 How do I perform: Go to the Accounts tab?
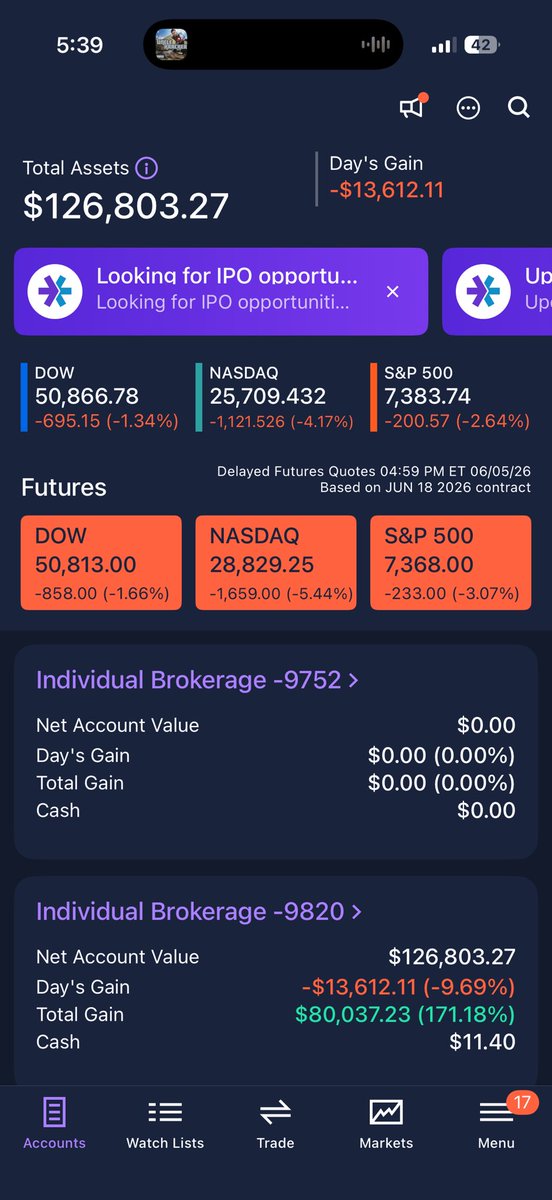pos(55,1124)
